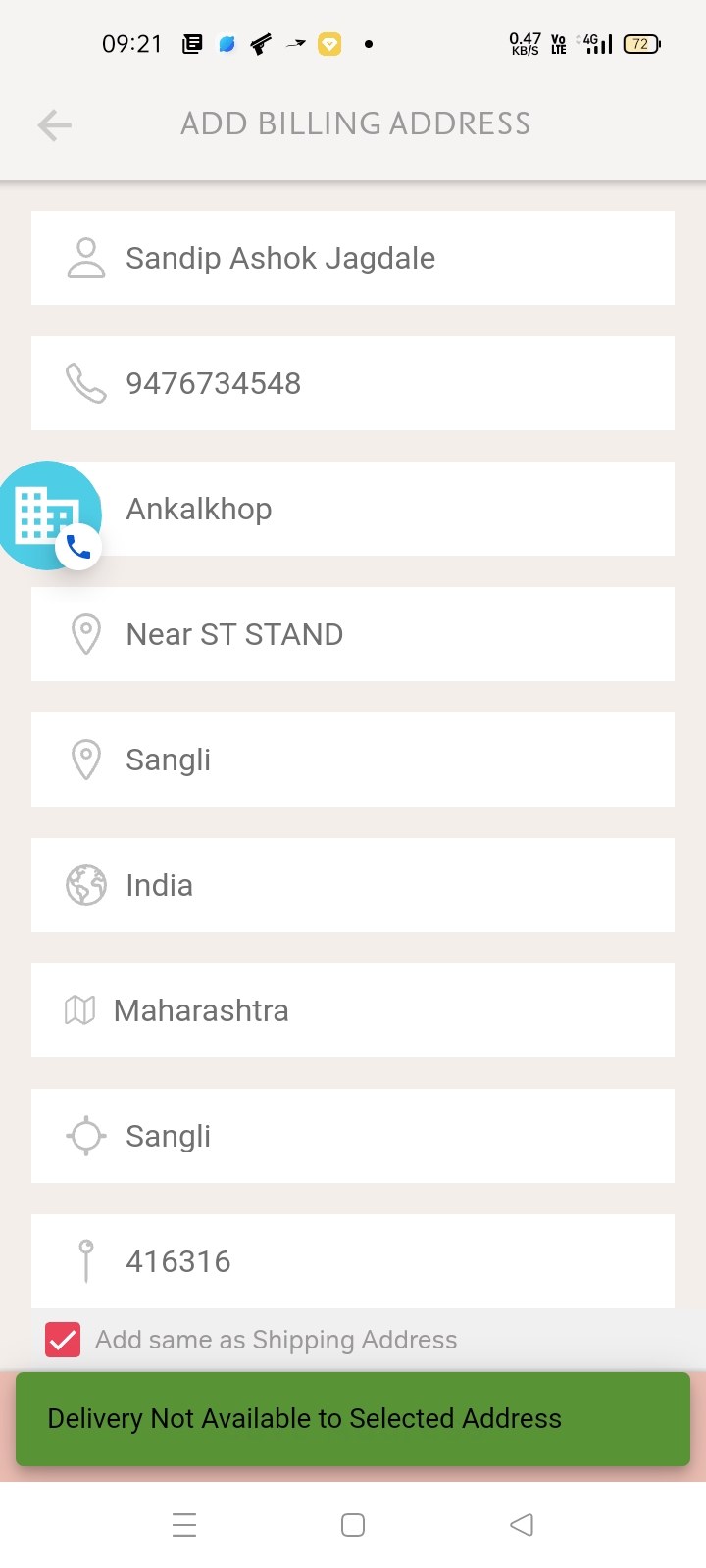706x1568 pixels.
Task: Edit the pincode field 416316
Action: [353, 1261]
